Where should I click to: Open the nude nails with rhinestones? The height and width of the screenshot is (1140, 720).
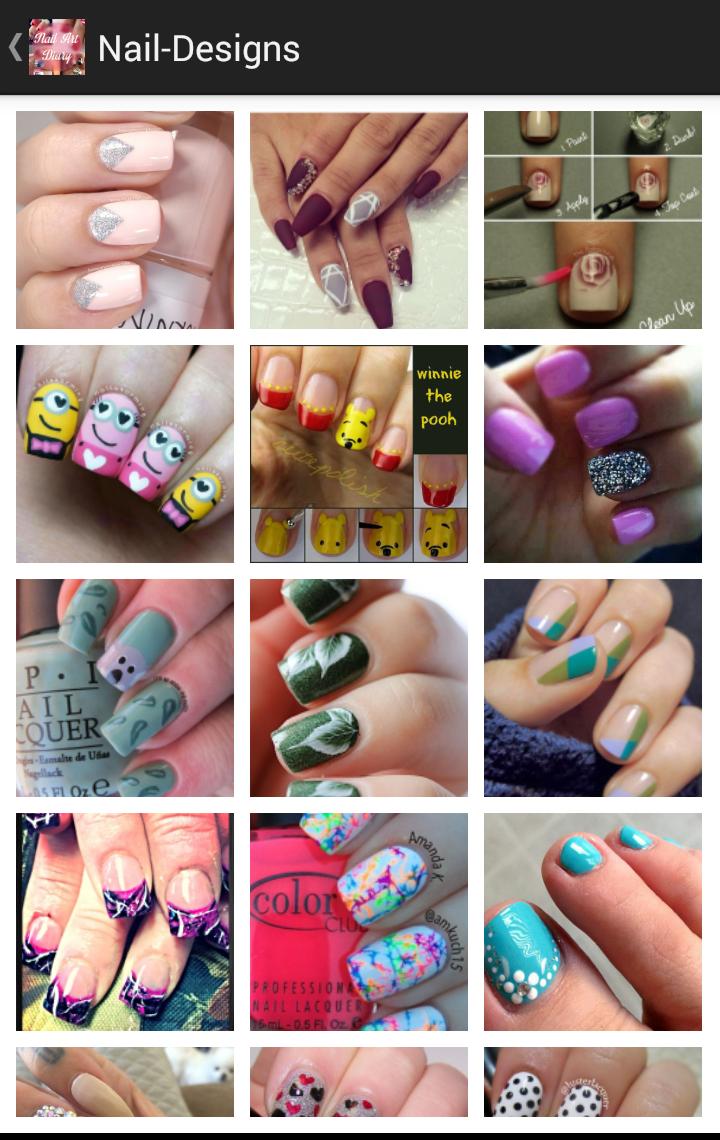[125, 1082]
